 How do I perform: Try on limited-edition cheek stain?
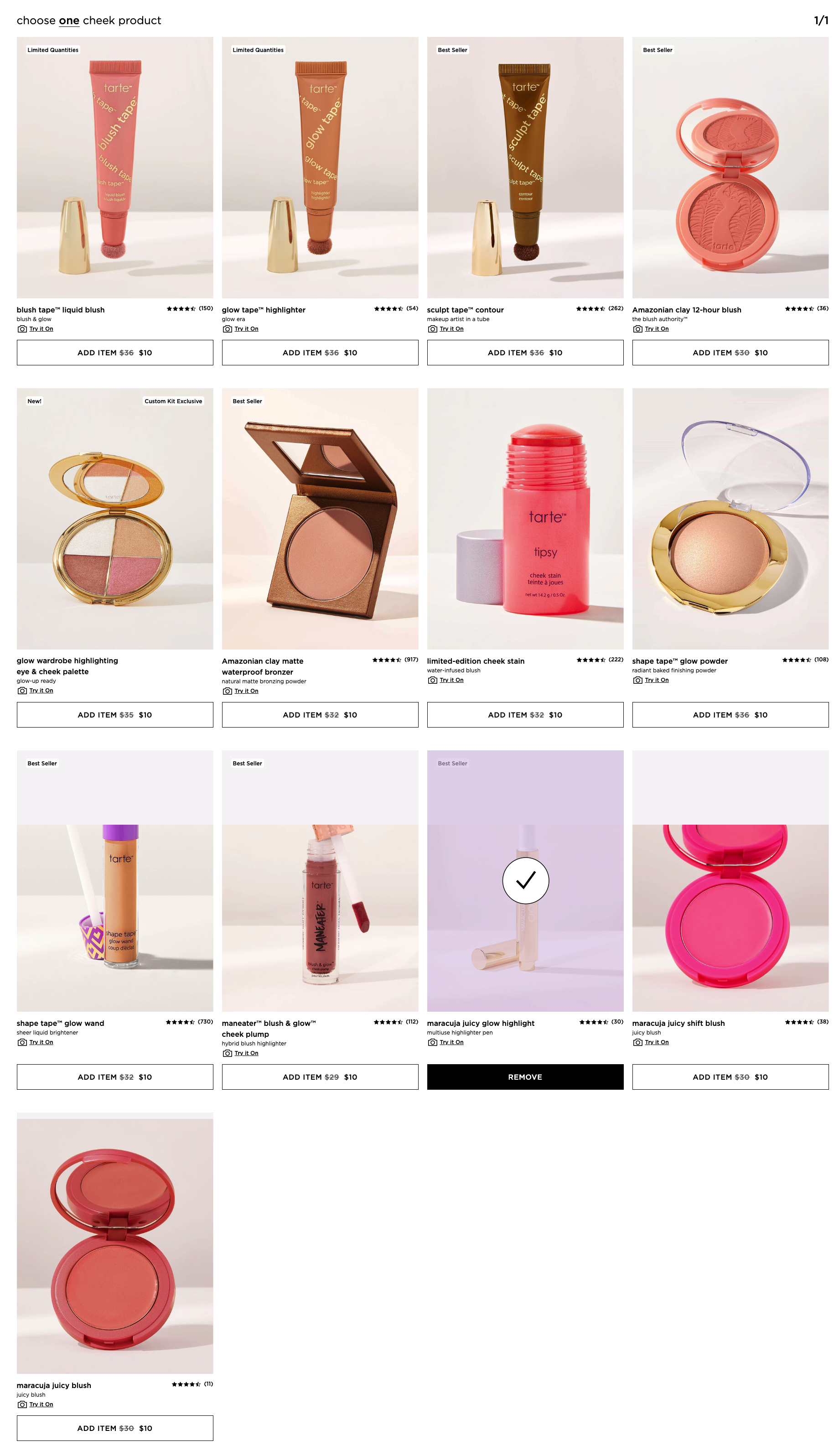click(x=451, y=680)
